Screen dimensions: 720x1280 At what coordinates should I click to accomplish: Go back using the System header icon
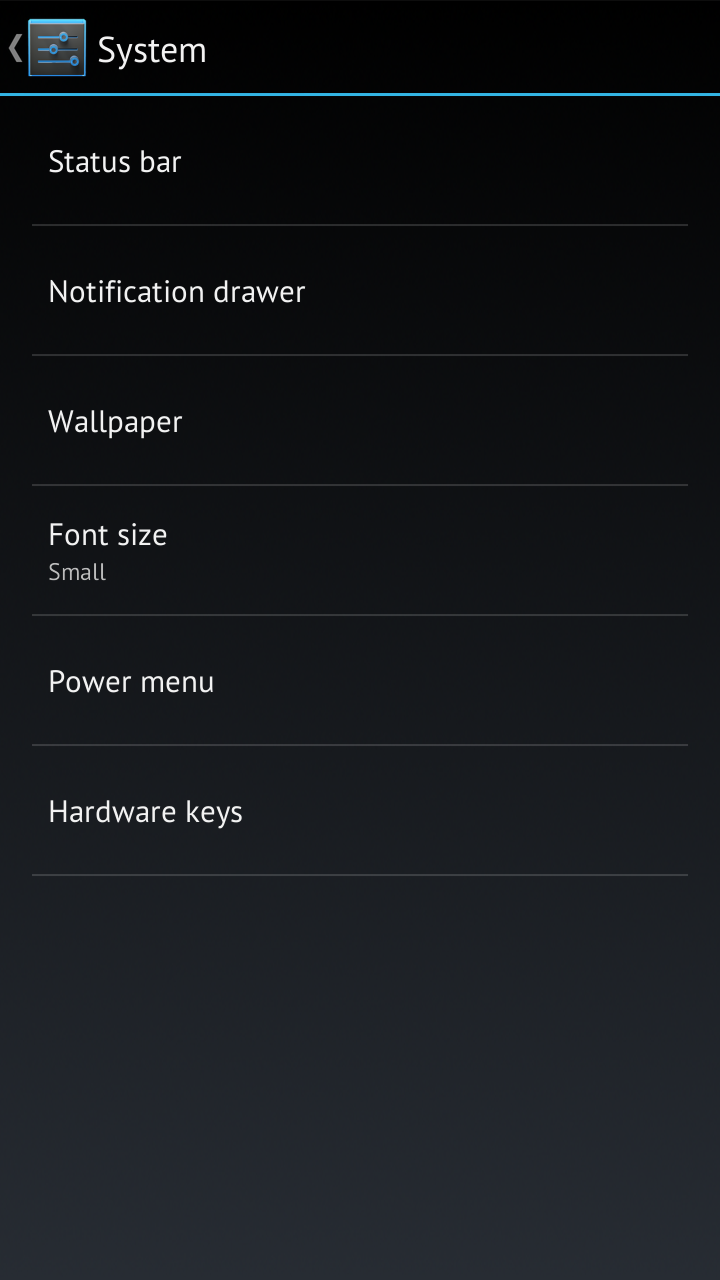48,48
